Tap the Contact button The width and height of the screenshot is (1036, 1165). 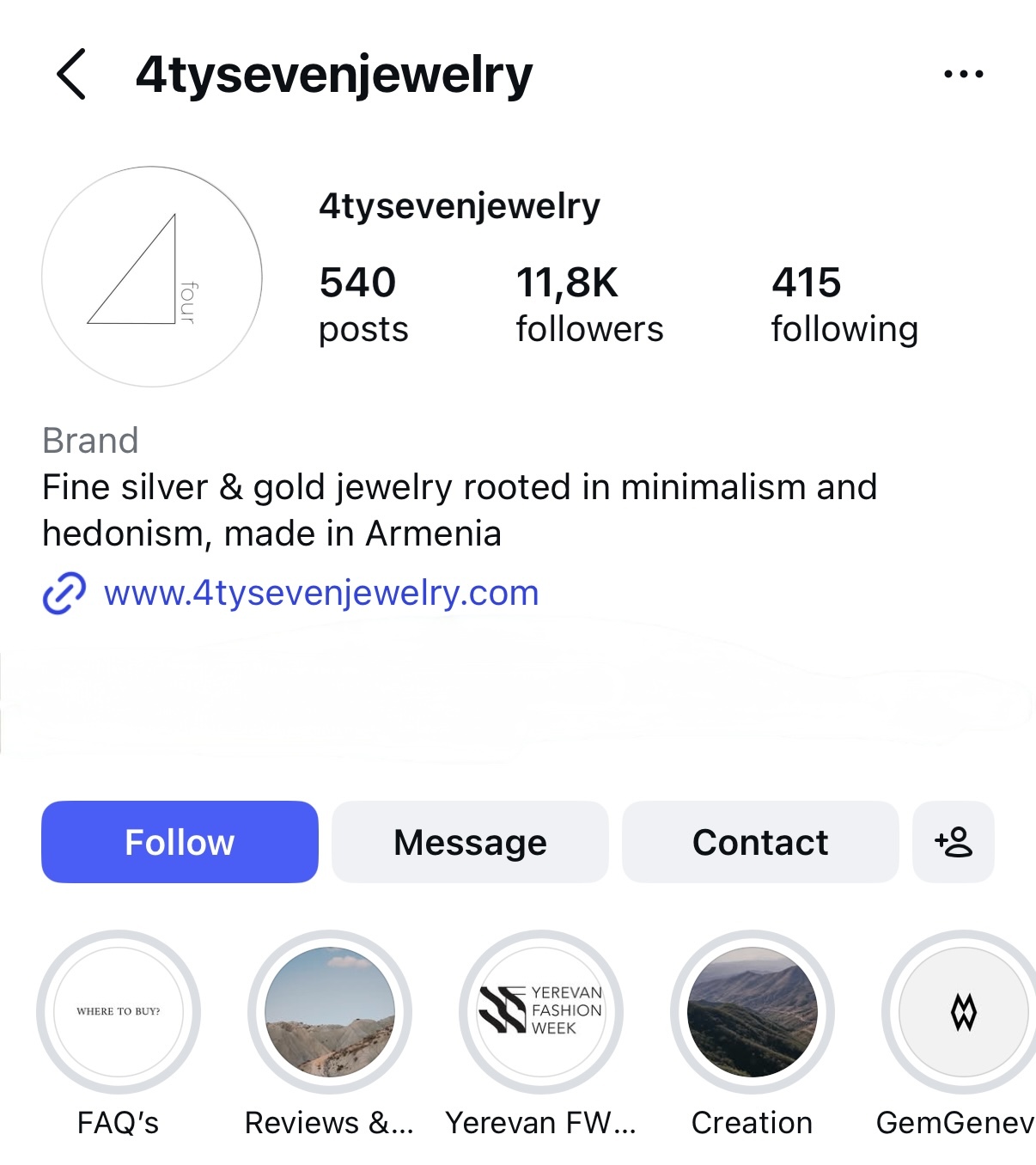click(x=760, y=842)
